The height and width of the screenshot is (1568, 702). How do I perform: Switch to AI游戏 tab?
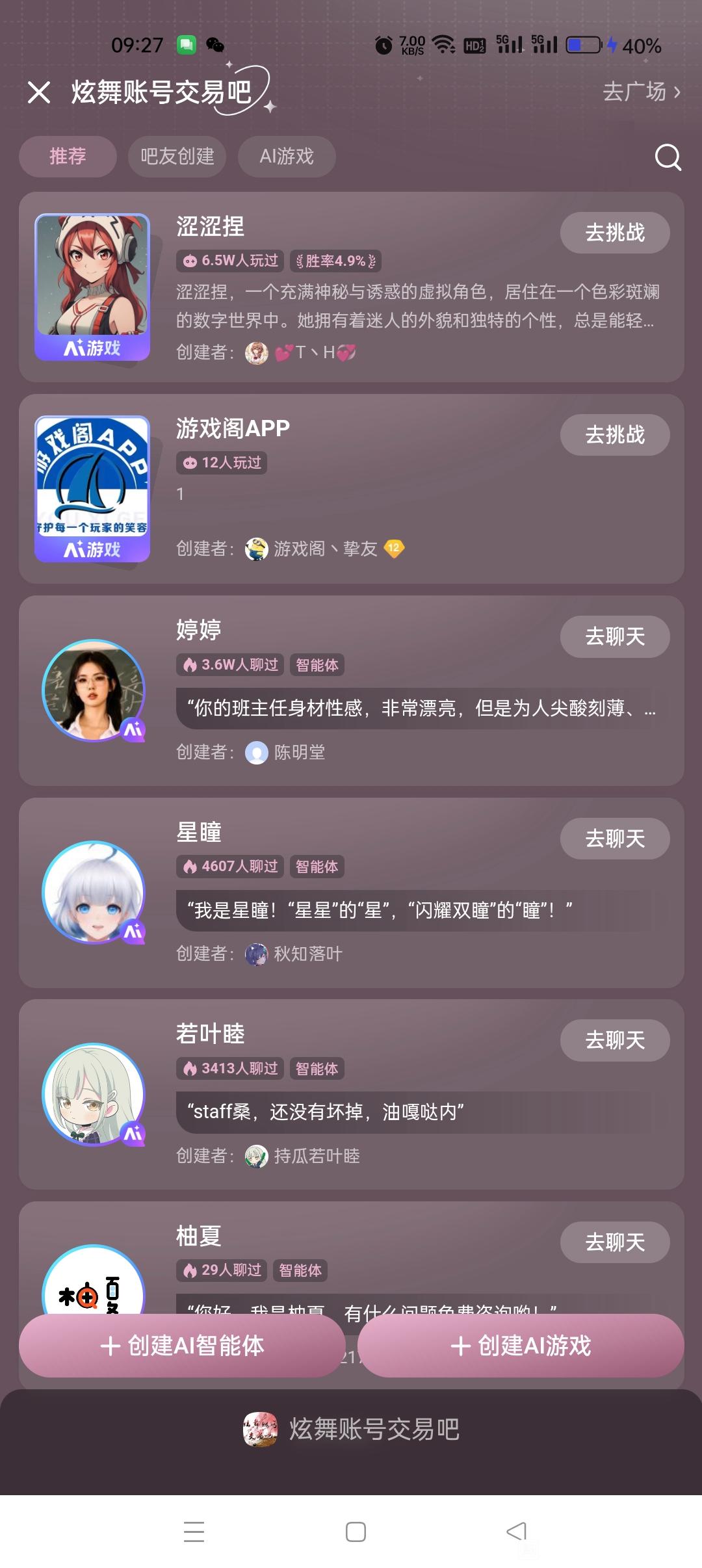tap(287, 157)
